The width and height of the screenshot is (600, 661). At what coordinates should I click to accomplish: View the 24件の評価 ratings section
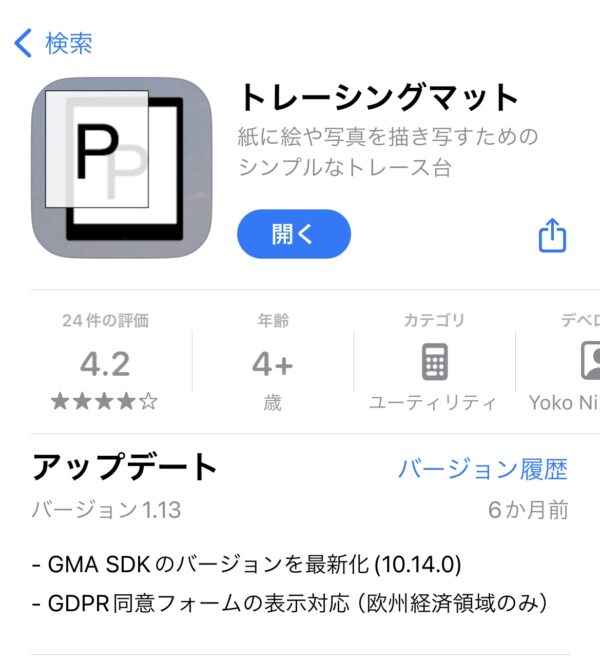(104, 364)
